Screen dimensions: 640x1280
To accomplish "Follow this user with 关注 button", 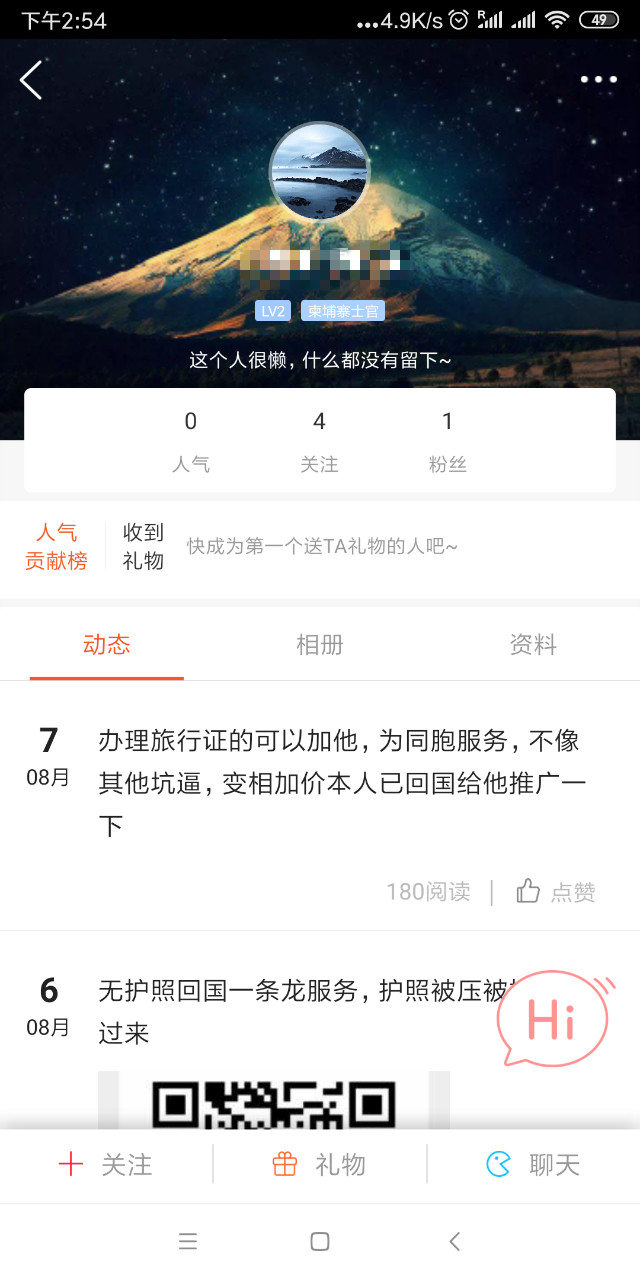I will coord(106,1165).
